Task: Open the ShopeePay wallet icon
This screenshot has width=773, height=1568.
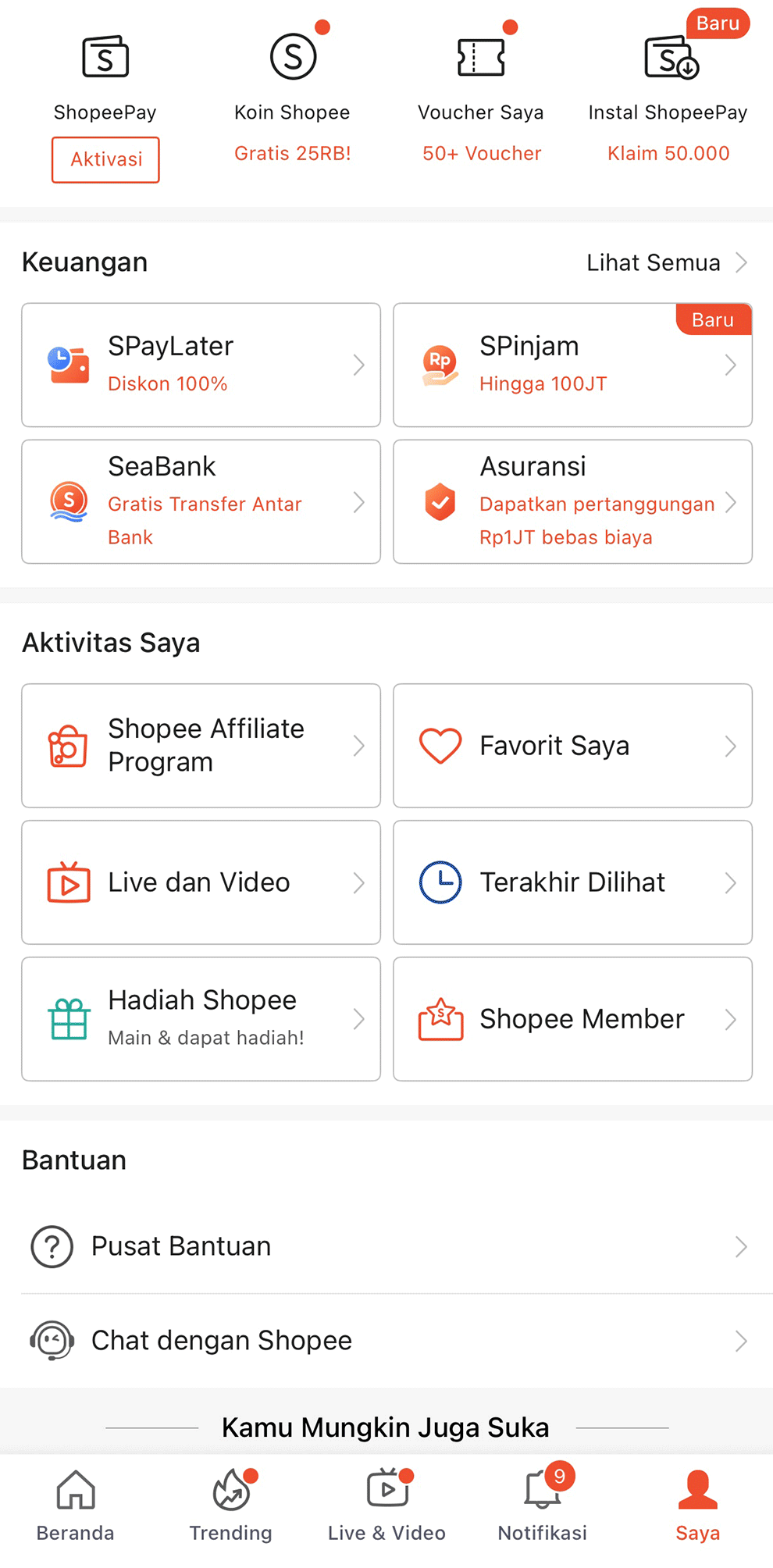Action: pyautogui.click(x=105, y=55)
